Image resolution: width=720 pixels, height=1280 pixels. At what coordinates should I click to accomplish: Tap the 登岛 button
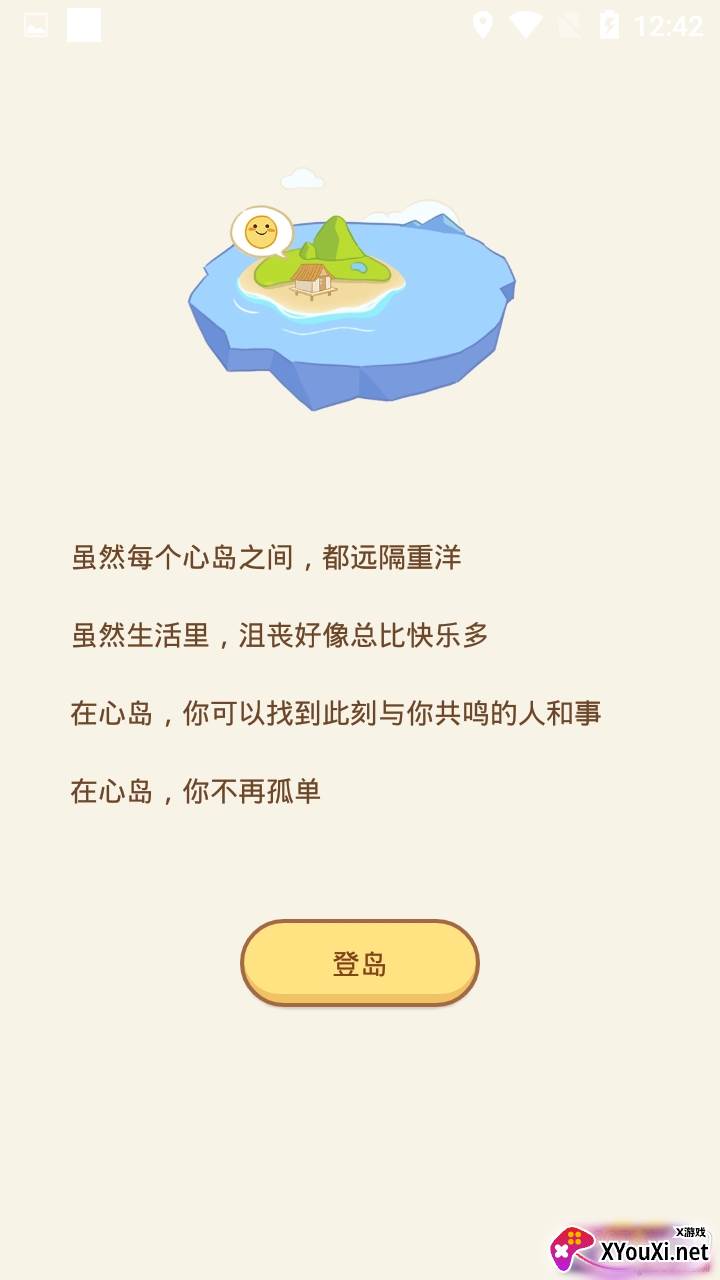click(x=360, y=963)
